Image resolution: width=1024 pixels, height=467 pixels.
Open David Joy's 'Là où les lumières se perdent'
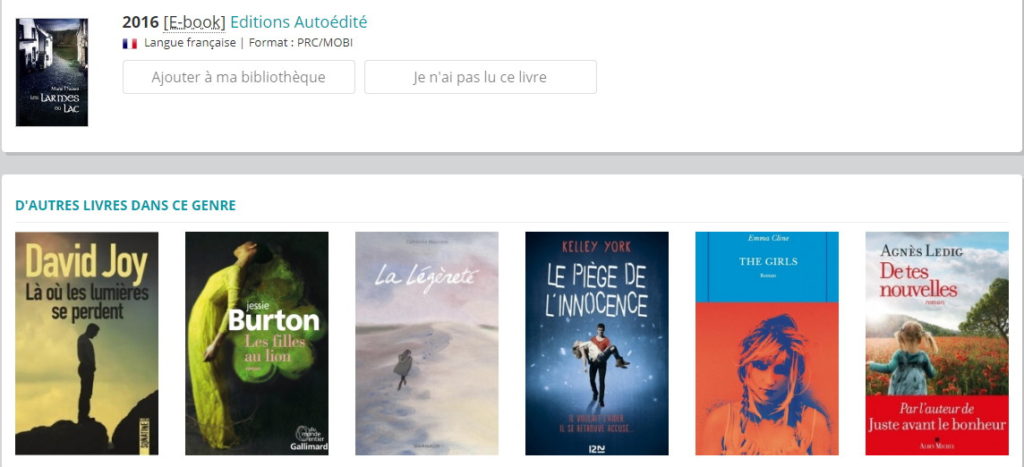[87, 343]
